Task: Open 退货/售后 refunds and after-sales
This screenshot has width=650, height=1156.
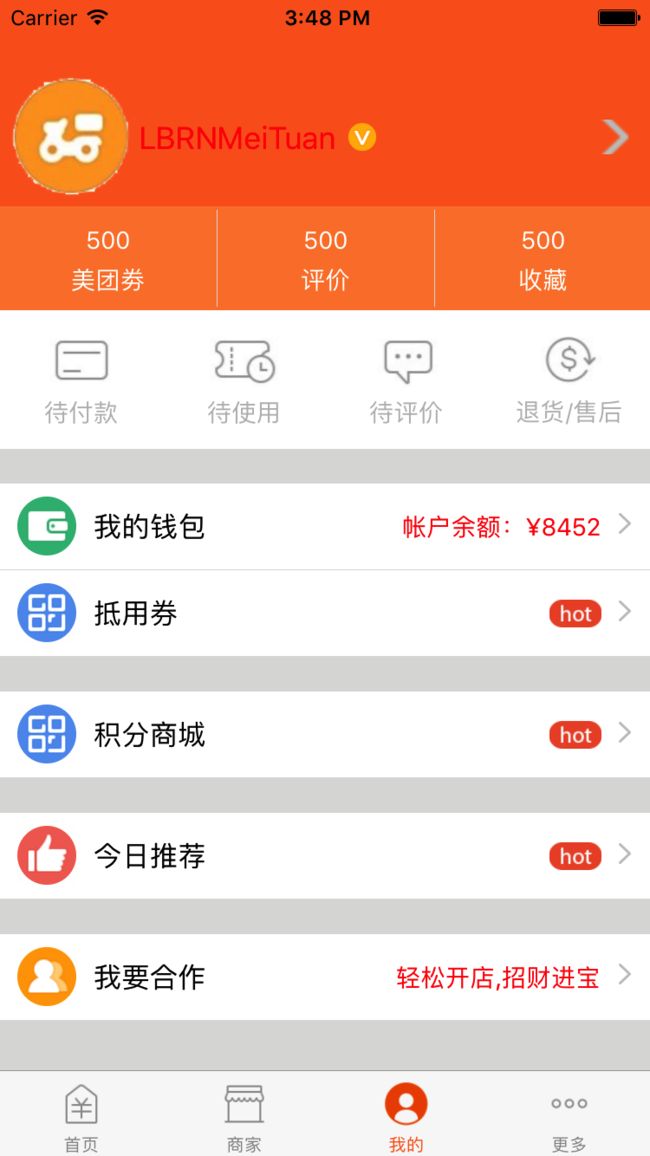Action: [x=569, y=382]
